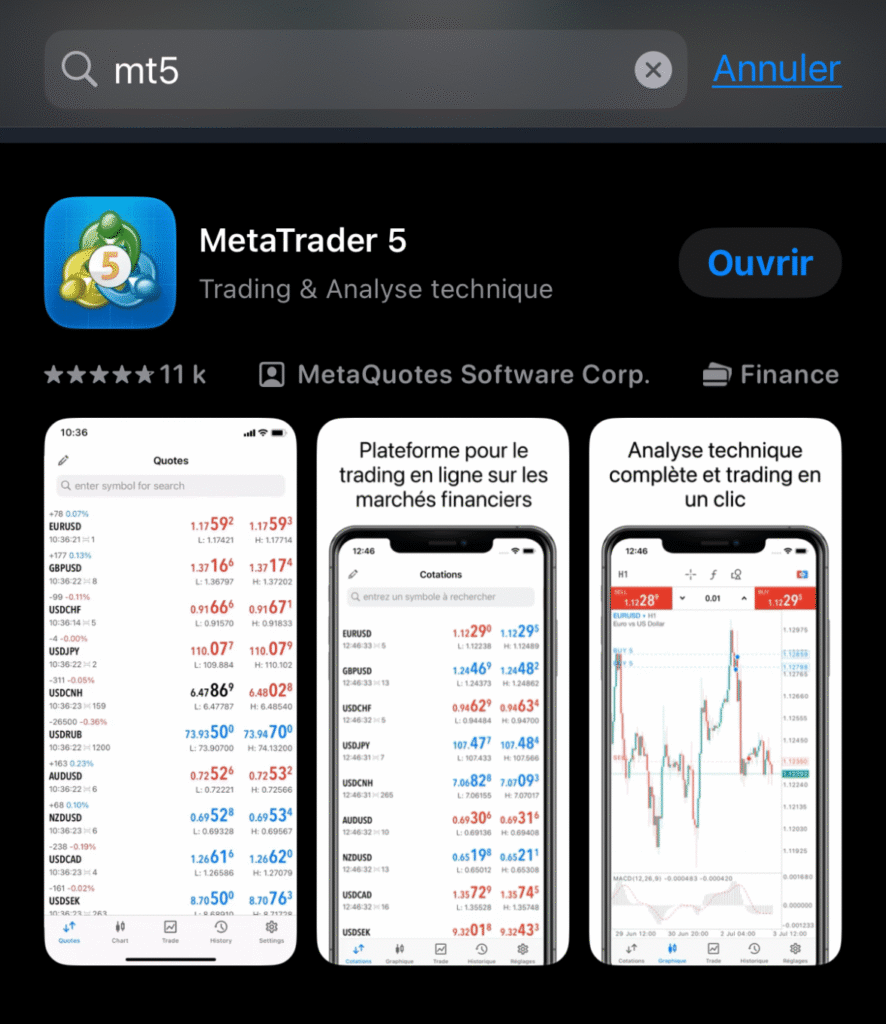View the Plateforme pour le trading screenshot
The height and width of the screenshot is (1024, 886).
pyautogui.click(x=443, y=692)
